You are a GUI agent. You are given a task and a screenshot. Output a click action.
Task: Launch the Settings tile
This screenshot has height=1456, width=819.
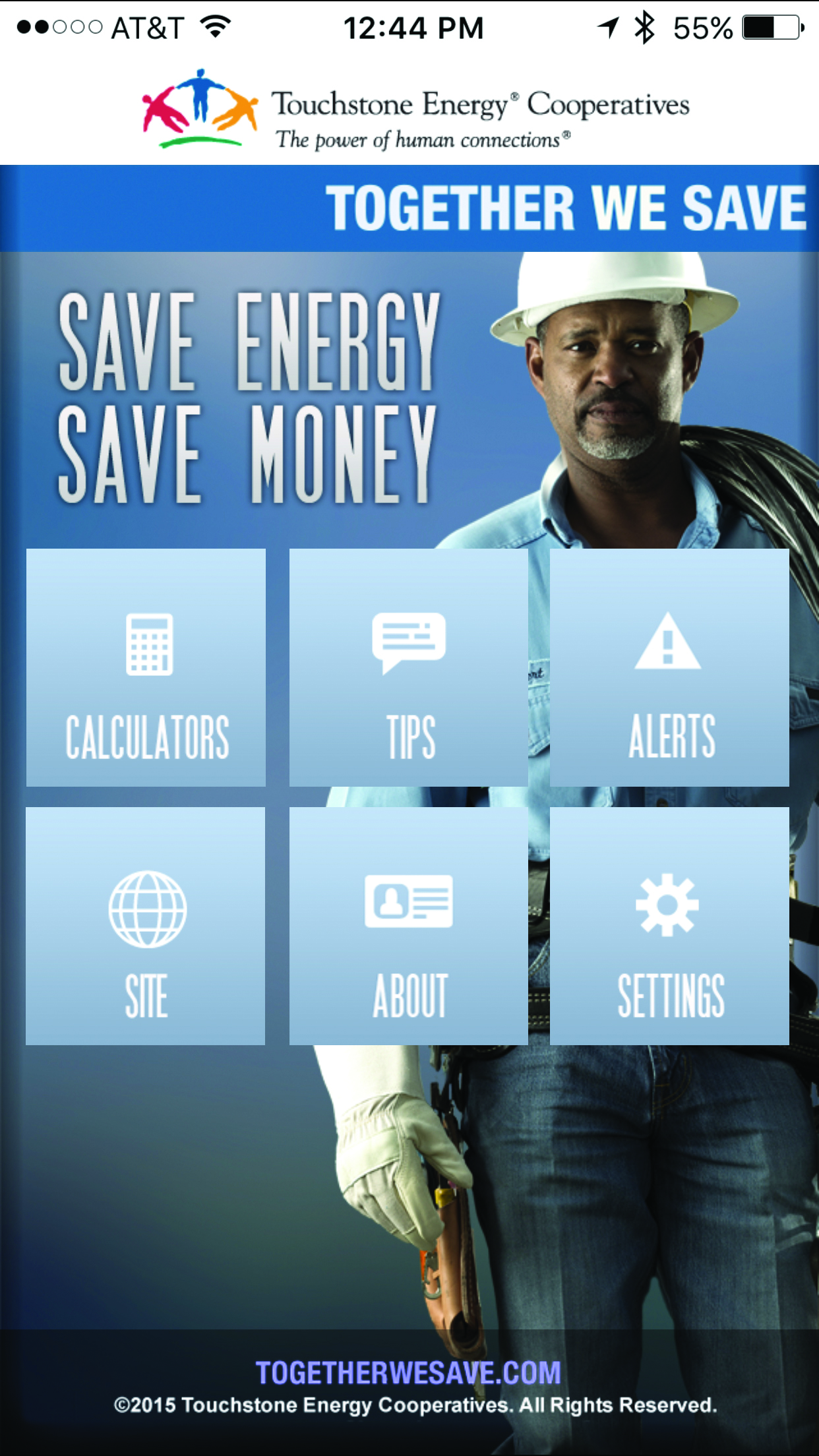[x=669, y=926]
